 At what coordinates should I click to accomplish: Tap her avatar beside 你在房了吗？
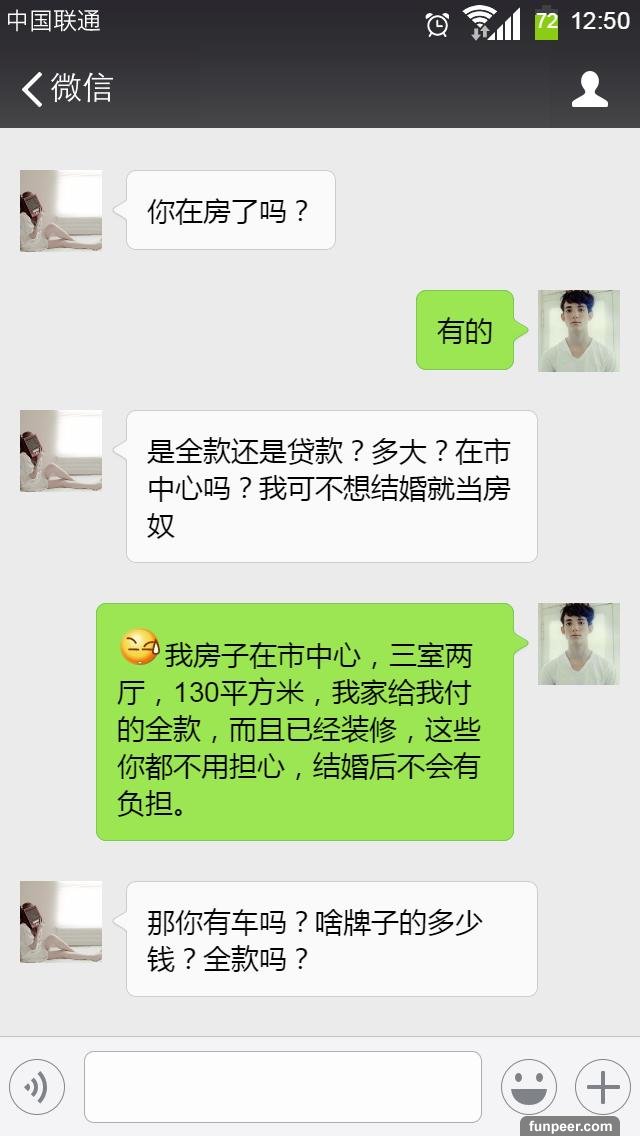click(61, 210)
